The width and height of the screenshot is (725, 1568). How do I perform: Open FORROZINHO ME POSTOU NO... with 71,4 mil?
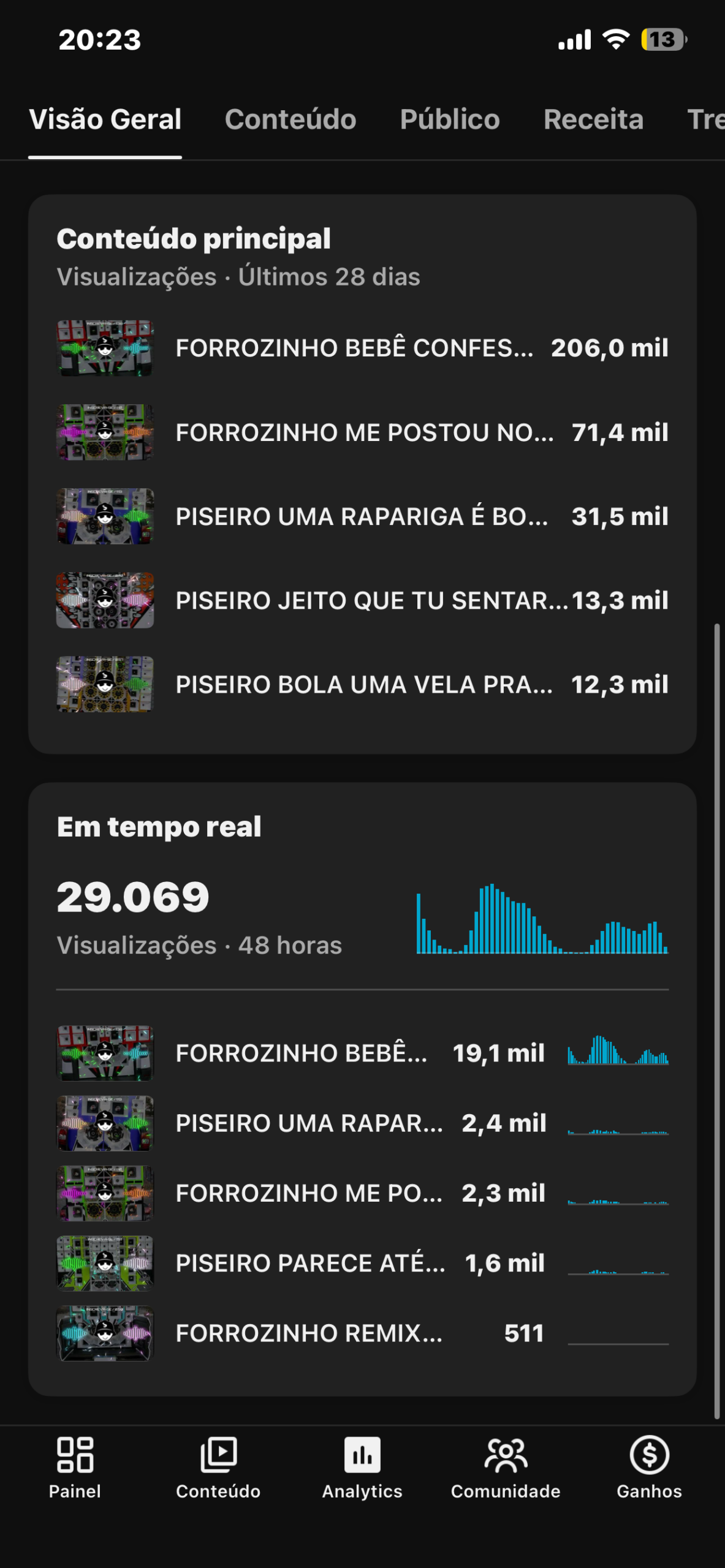pyautogui.click(x=362, y=432)
